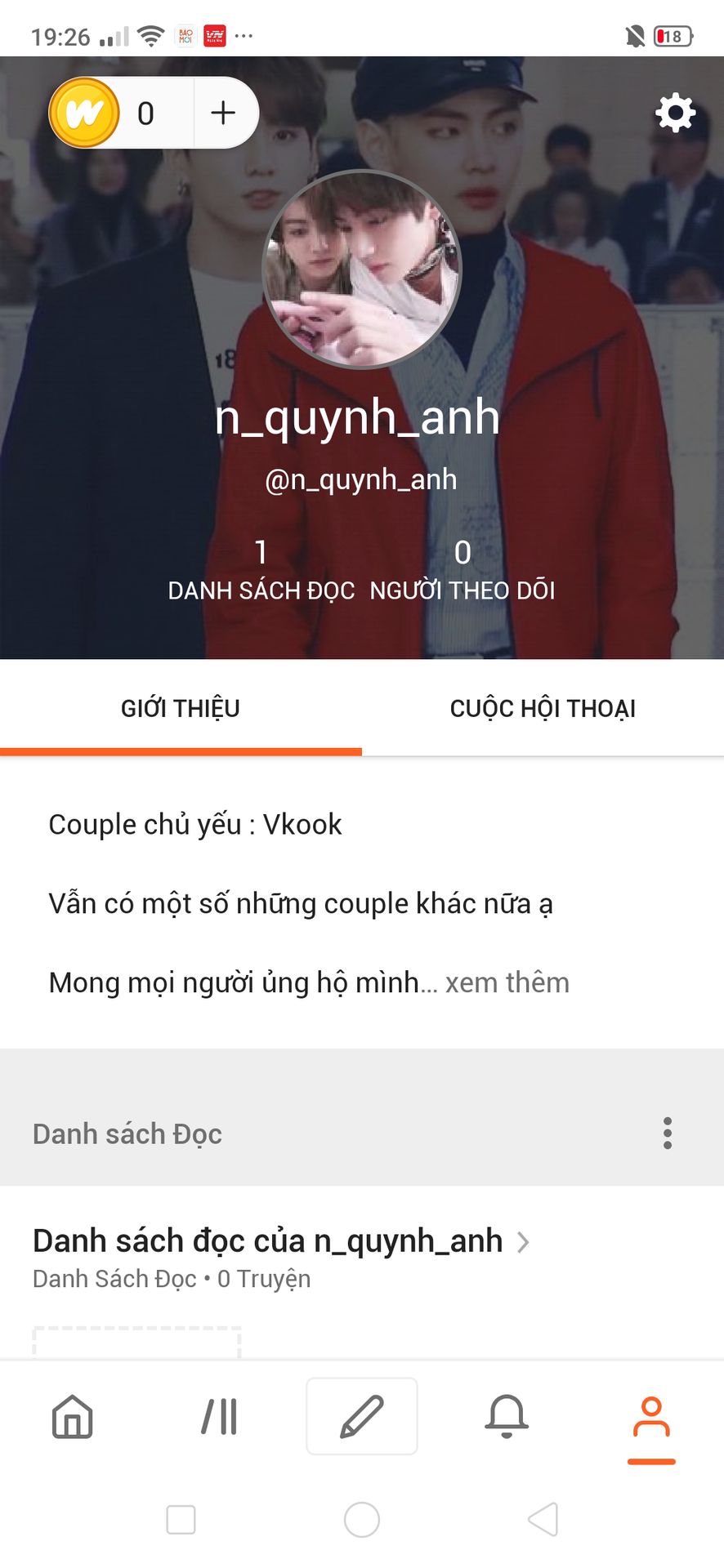The height and width of the screenshot is (1568, 724).
Task: Expand the bio with xem thêm
Action: click(507, 982)
